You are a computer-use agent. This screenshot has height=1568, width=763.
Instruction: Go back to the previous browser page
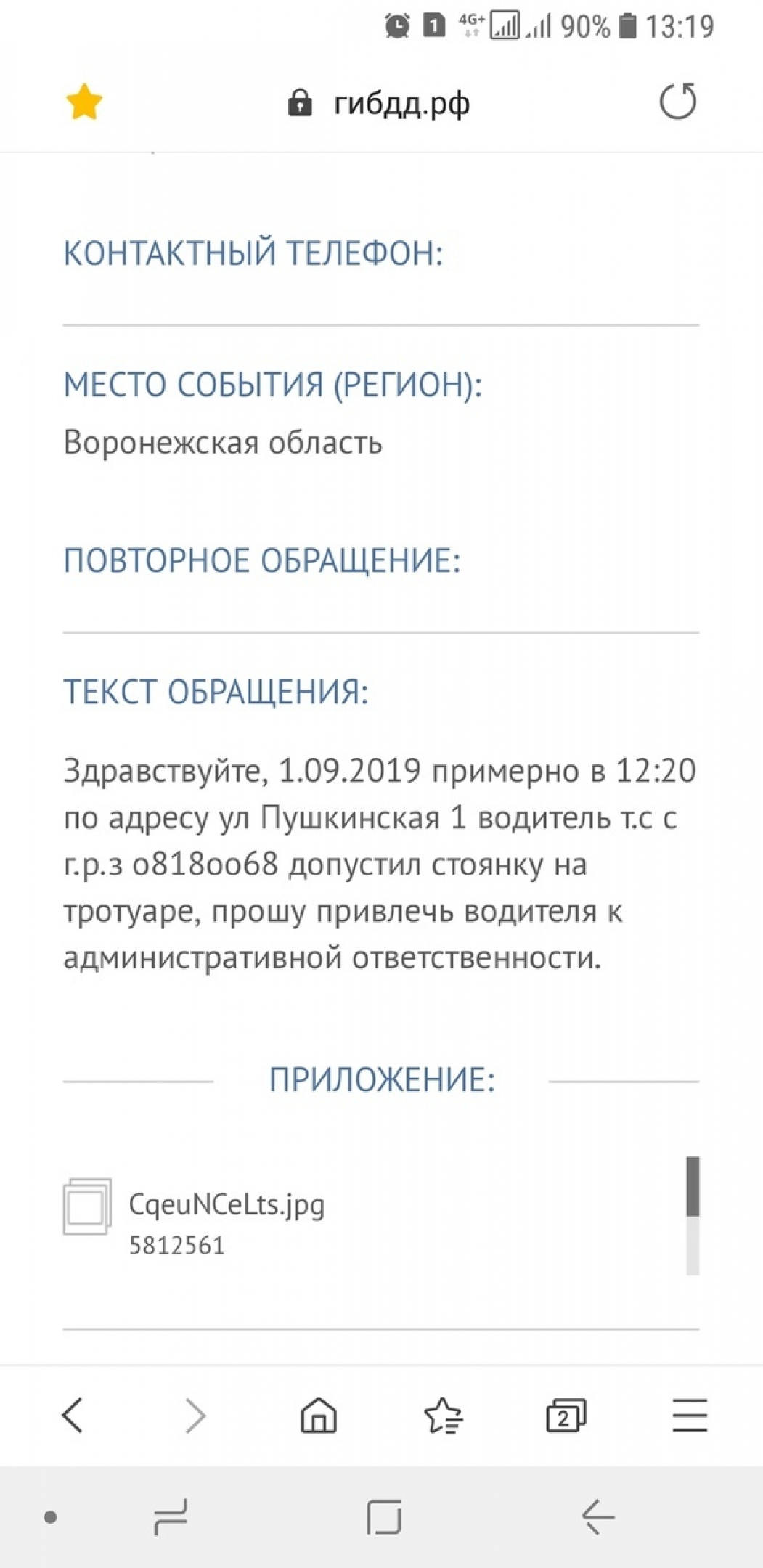point(73,1415)
